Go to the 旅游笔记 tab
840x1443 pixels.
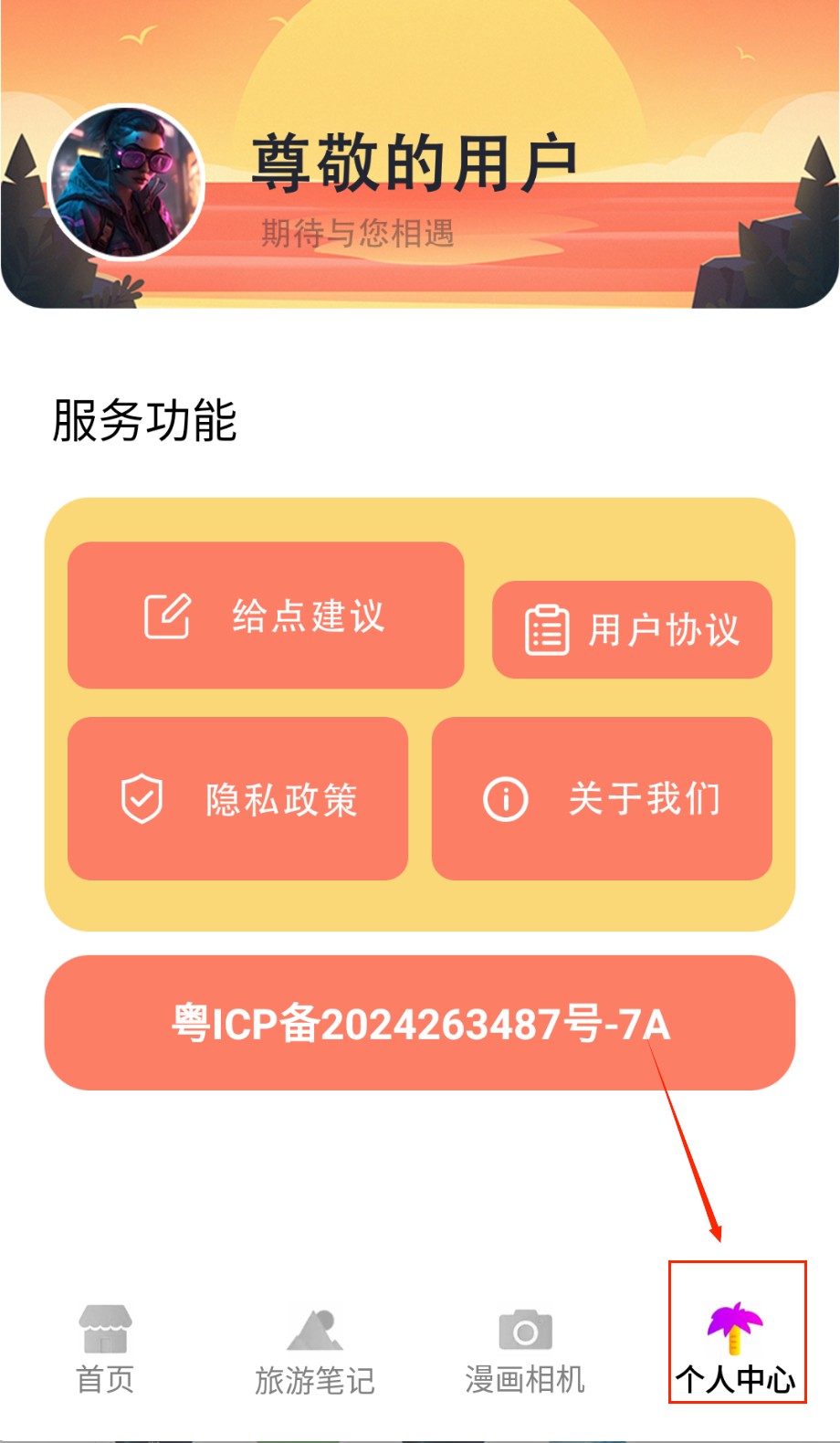click(315, 1352)
